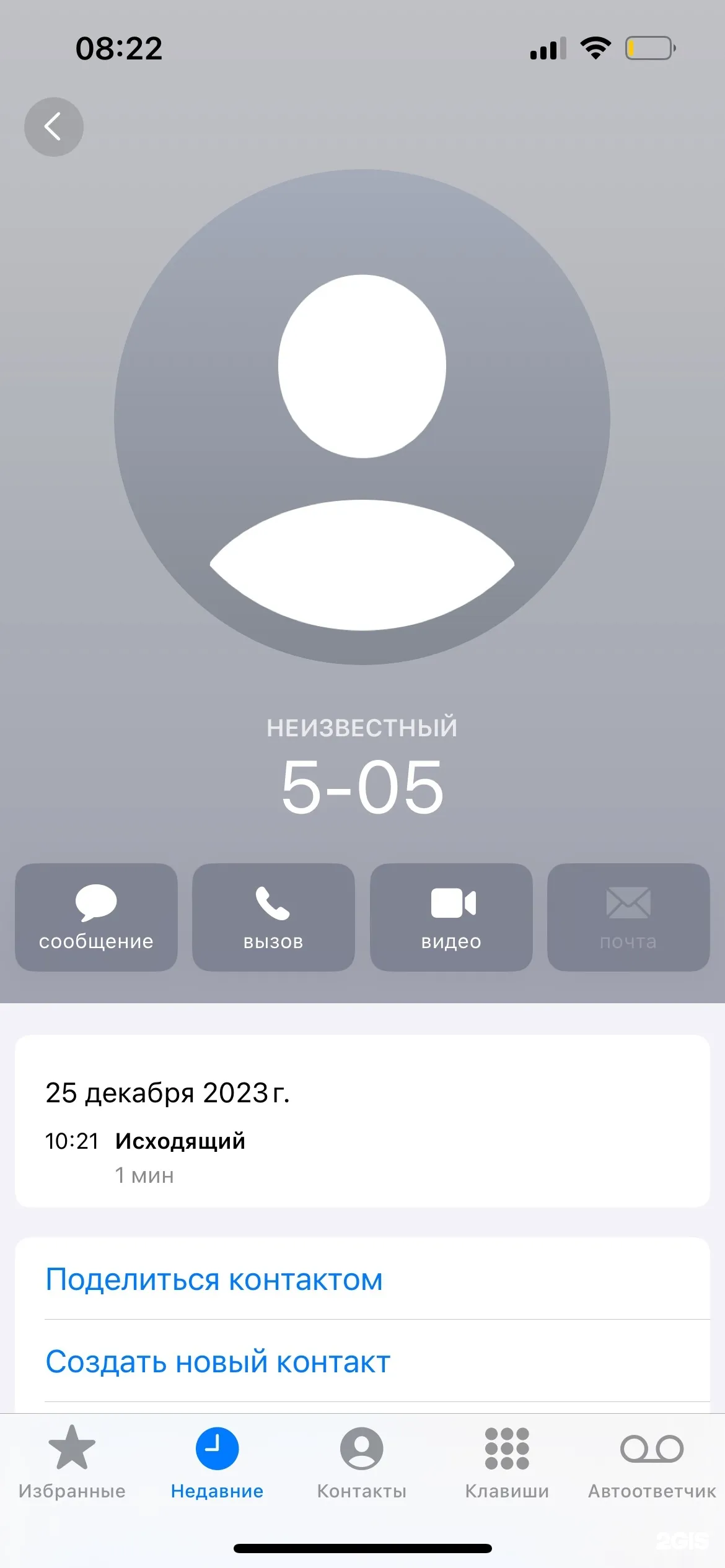Screen dimensions: 725x1568
Task: Call the number with the вызов button
Action: [273, 917]
